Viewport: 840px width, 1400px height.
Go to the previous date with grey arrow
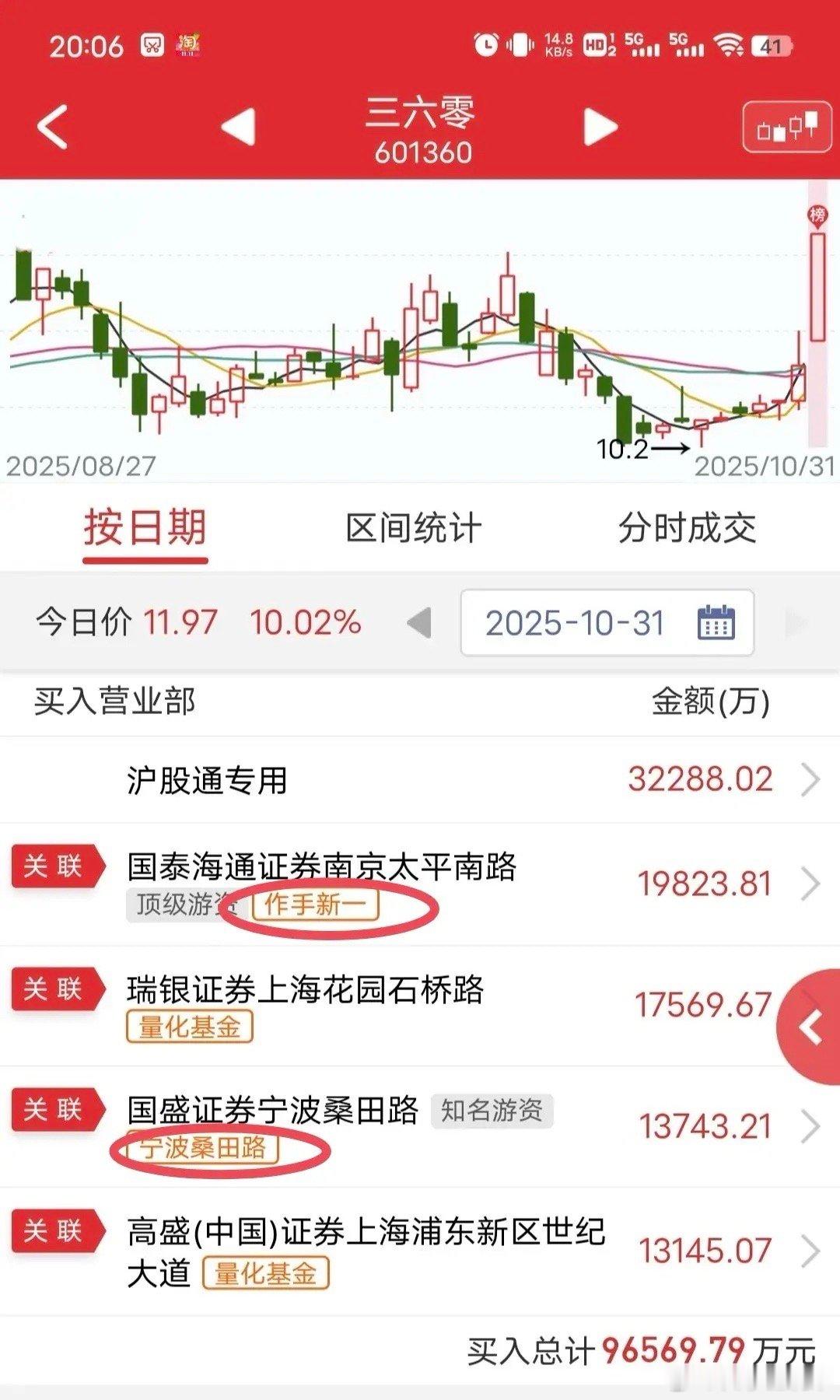[x=419, y=623]
